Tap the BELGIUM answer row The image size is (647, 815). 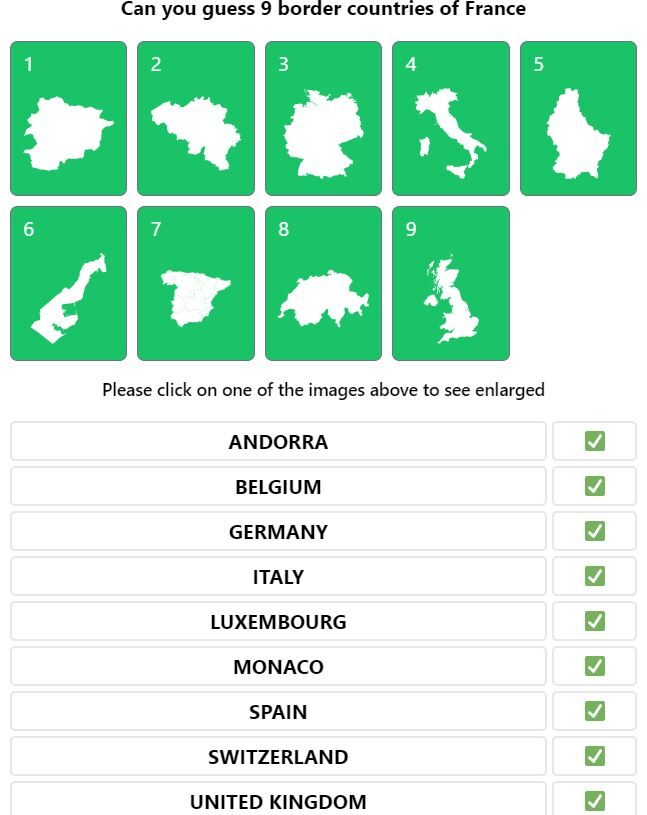point(278,486)
